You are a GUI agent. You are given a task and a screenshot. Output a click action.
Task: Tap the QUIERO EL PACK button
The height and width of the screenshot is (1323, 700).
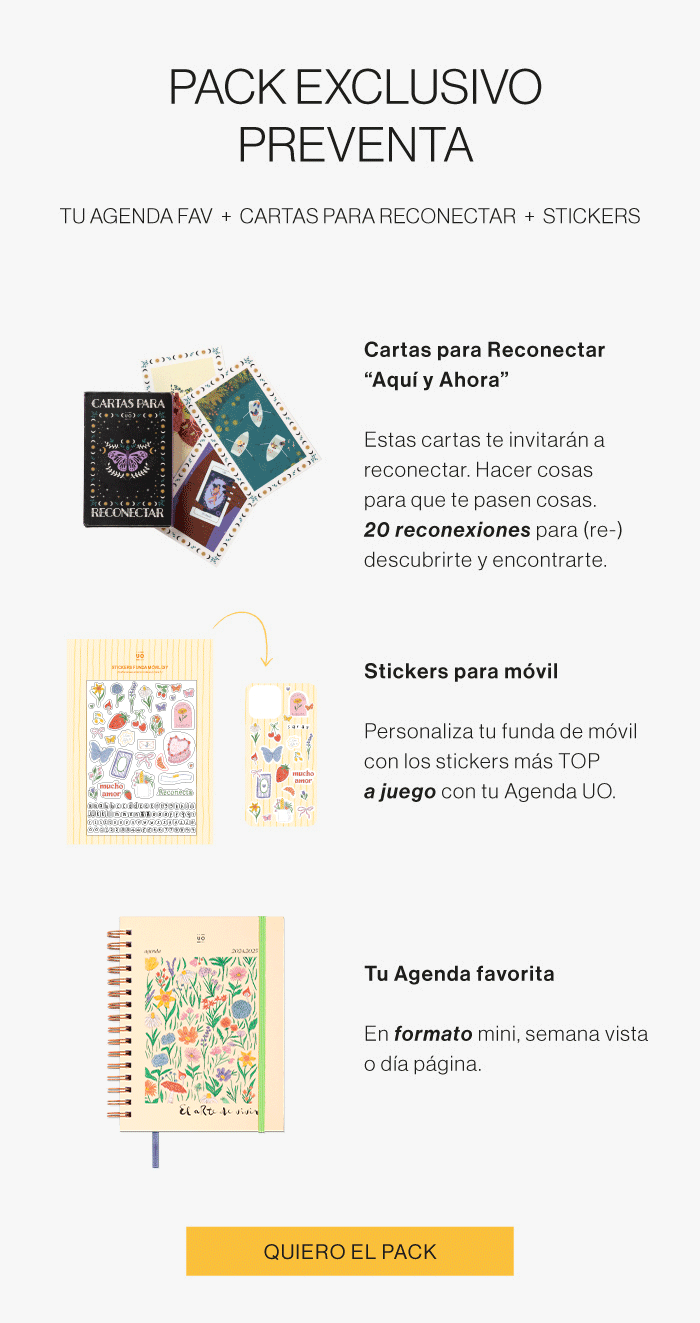pyautogui.click(x=350, y=1251)
